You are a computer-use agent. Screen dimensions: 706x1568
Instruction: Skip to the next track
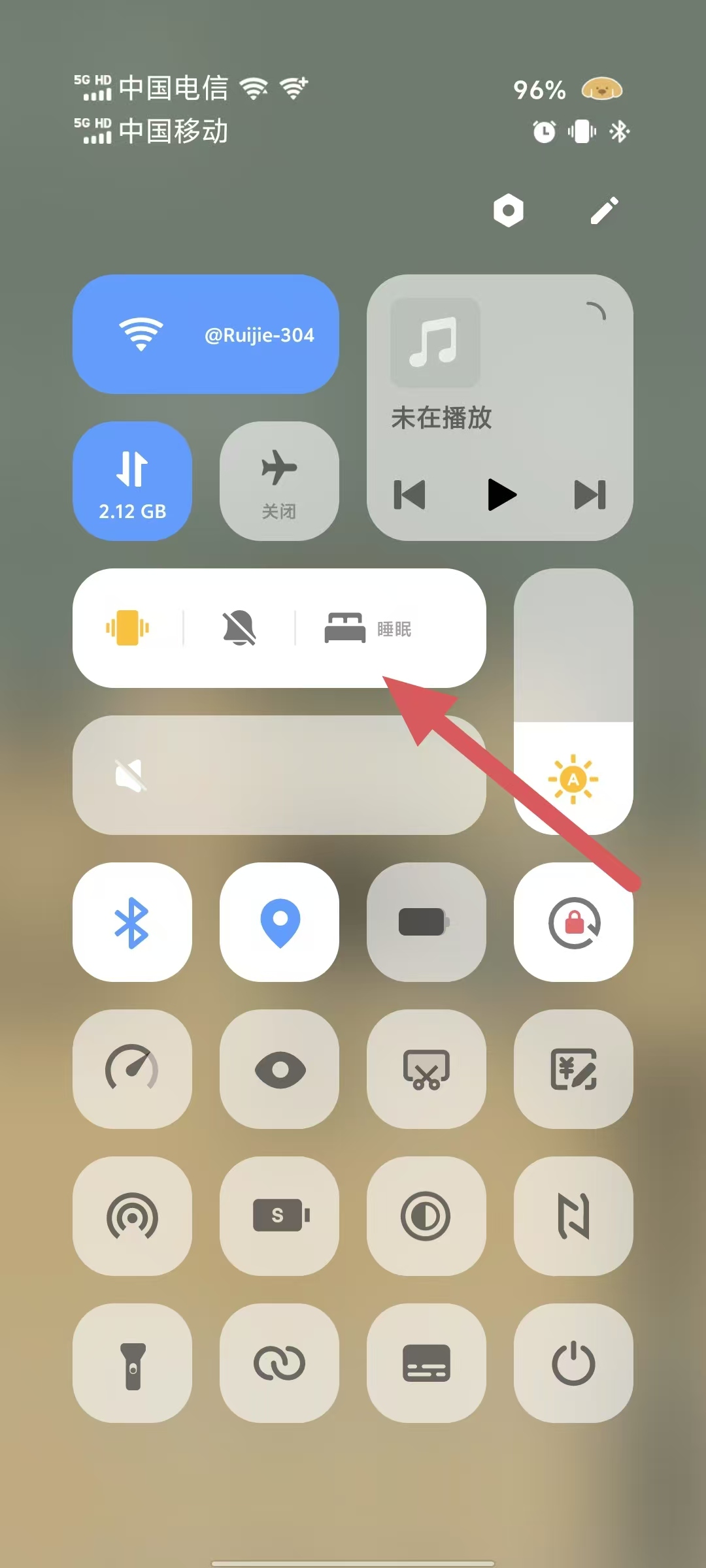pyautogui.click(x=590, y=495)
